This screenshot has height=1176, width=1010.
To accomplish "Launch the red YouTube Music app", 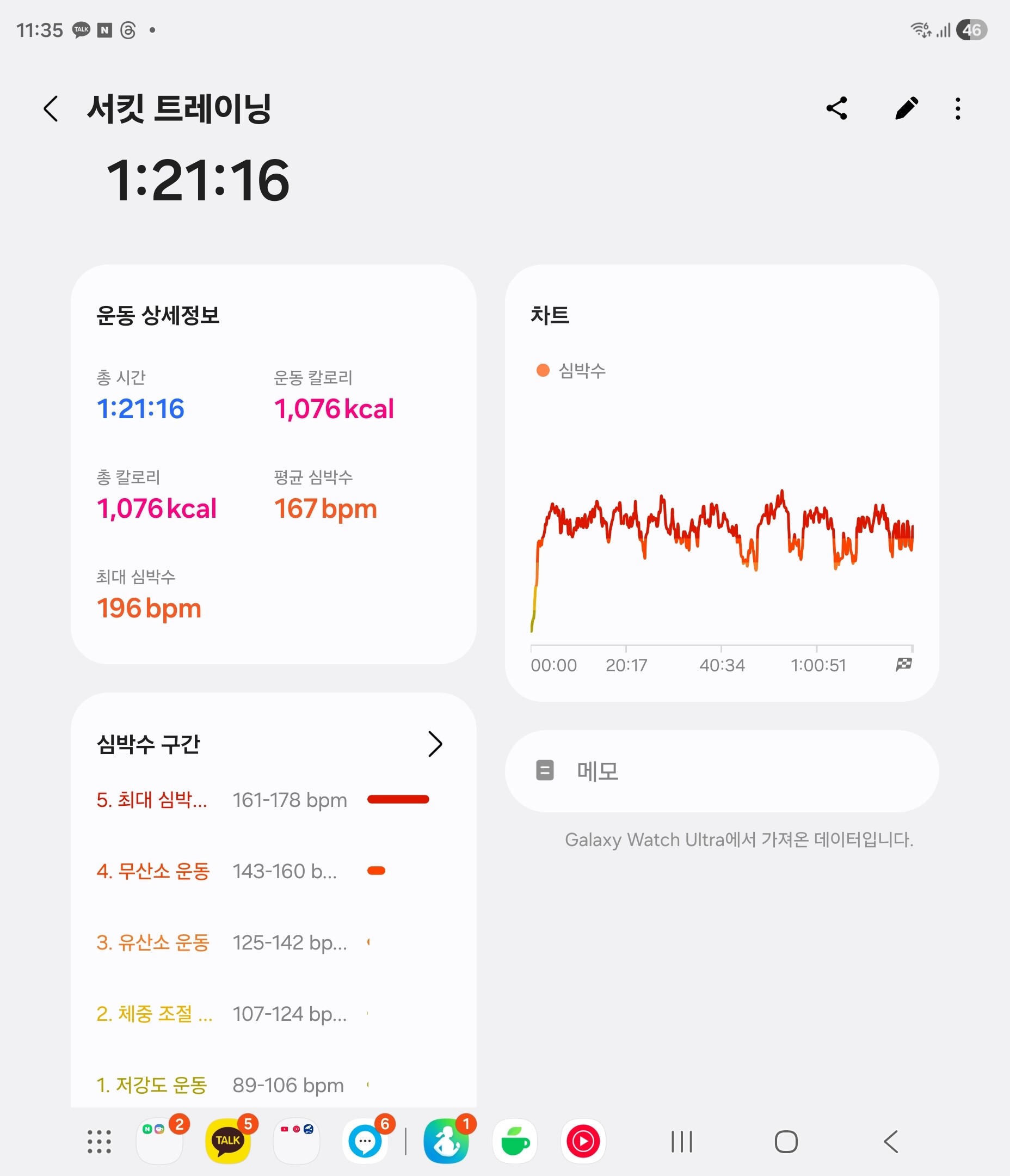I will (x=583, y=1141).
